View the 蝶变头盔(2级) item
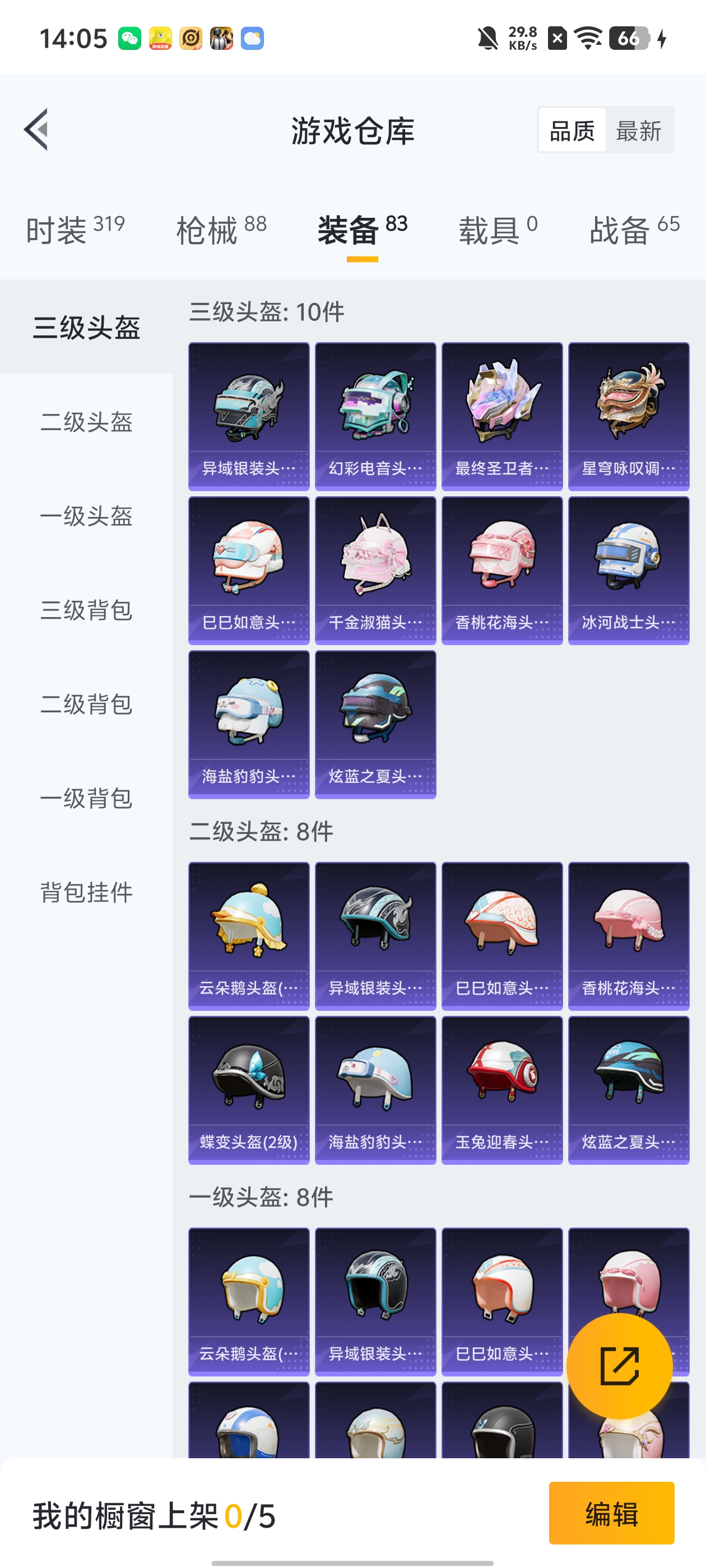706x1568 pixels. (x=249, y=1090)
